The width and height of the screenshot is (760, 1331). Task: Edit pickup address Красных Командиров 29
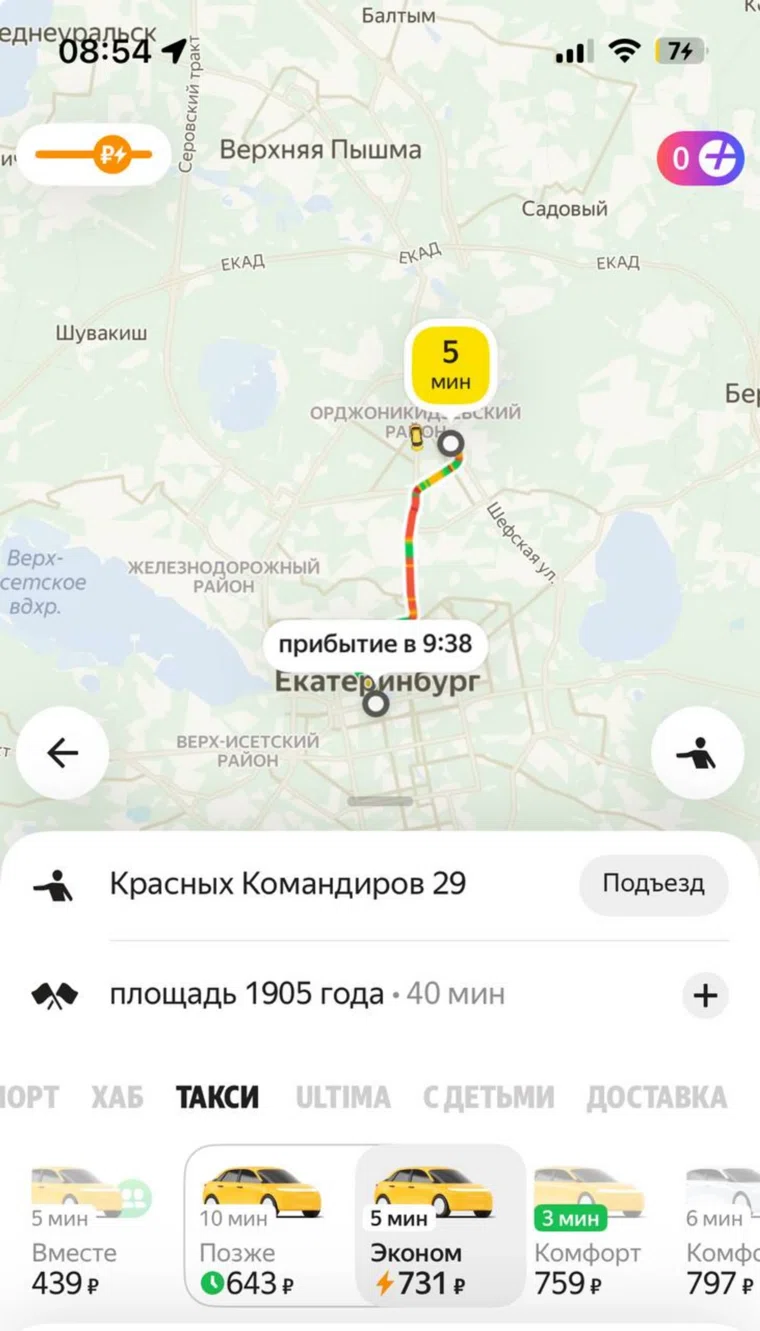click(288, 884)
